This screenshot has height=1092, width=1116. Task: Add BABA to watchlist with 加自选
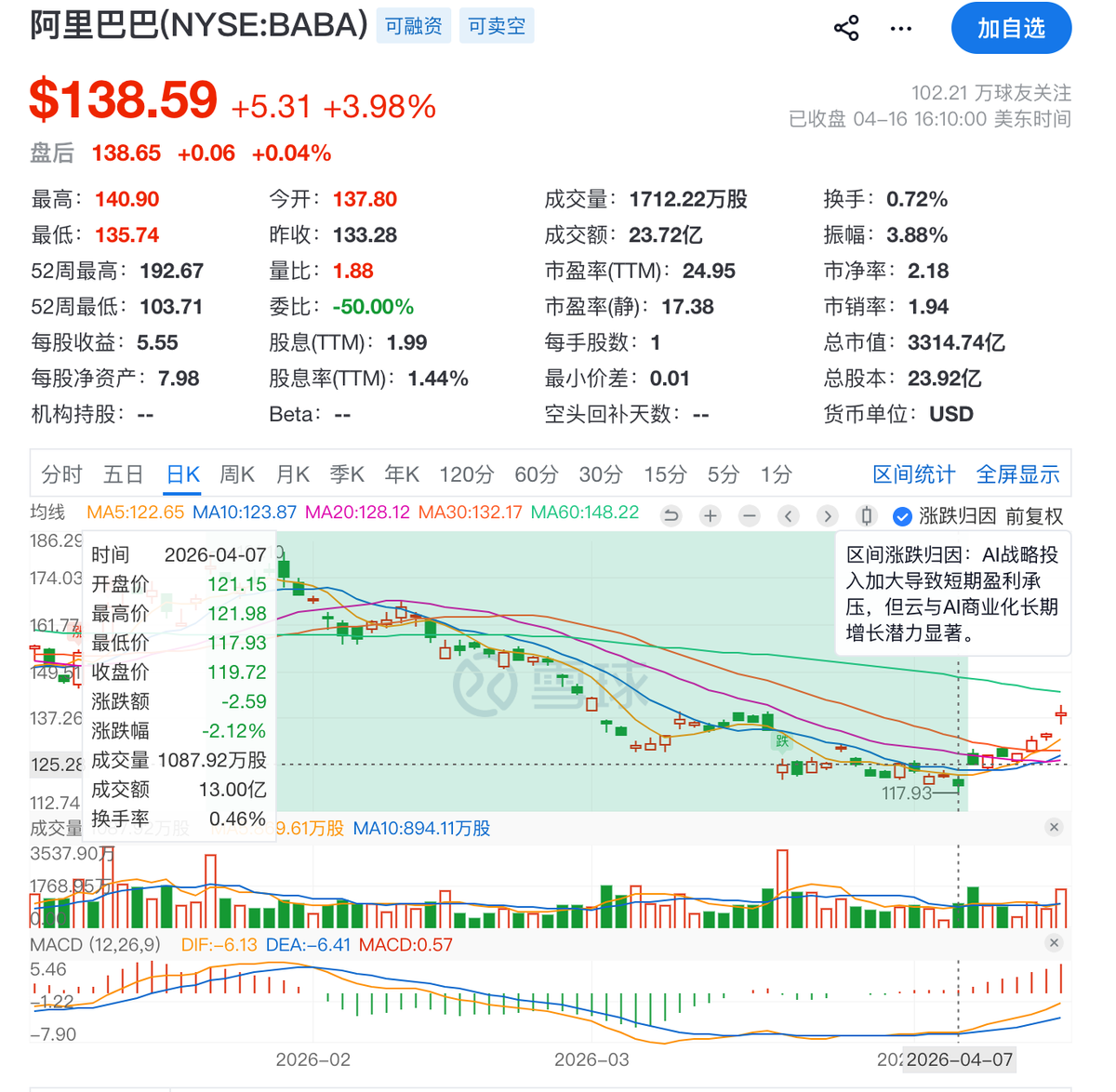coord(1011,28)
